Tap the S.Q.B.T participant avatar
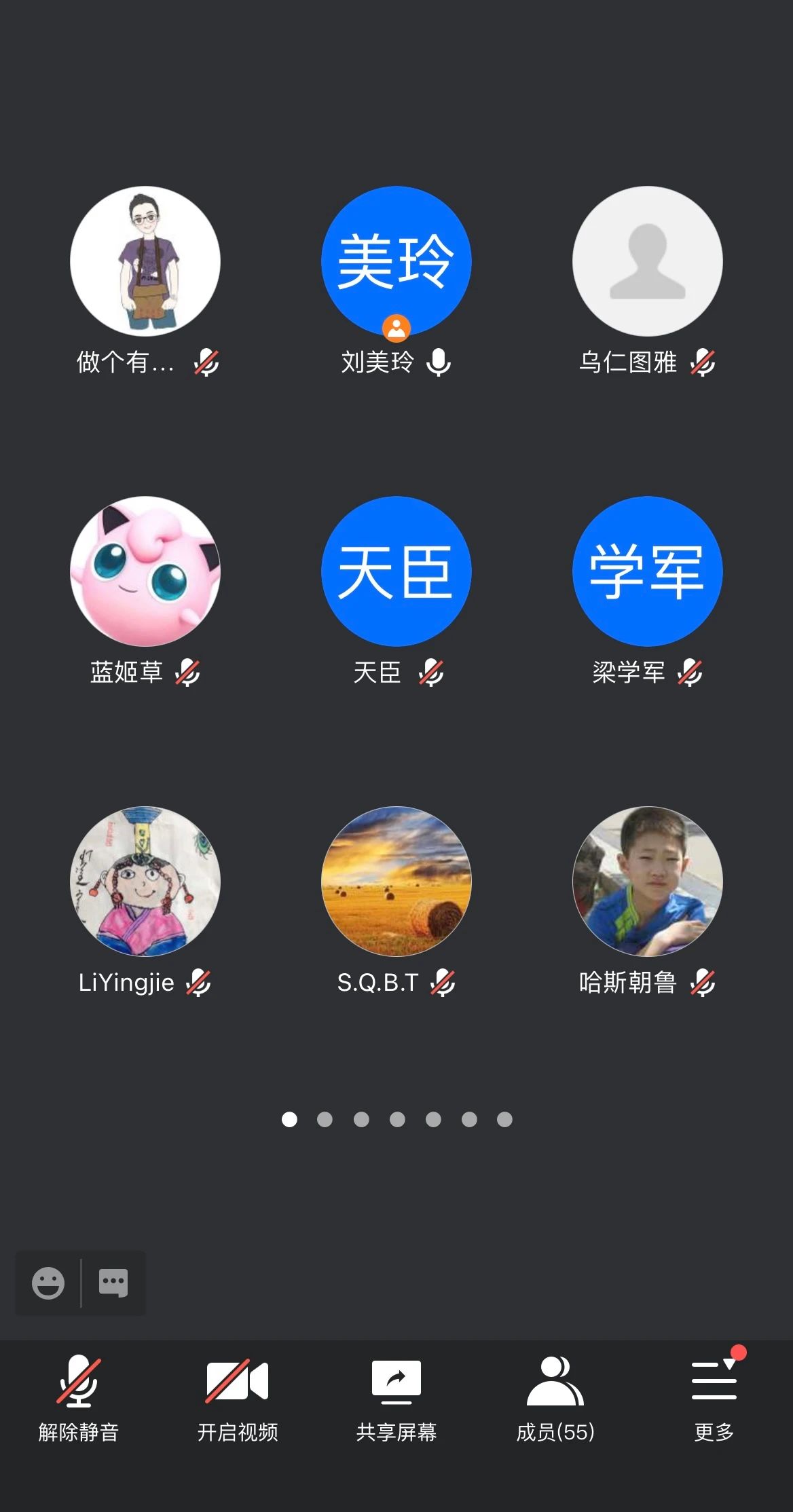This screenshot has width=793, height=1512. (x=396, y=882)
